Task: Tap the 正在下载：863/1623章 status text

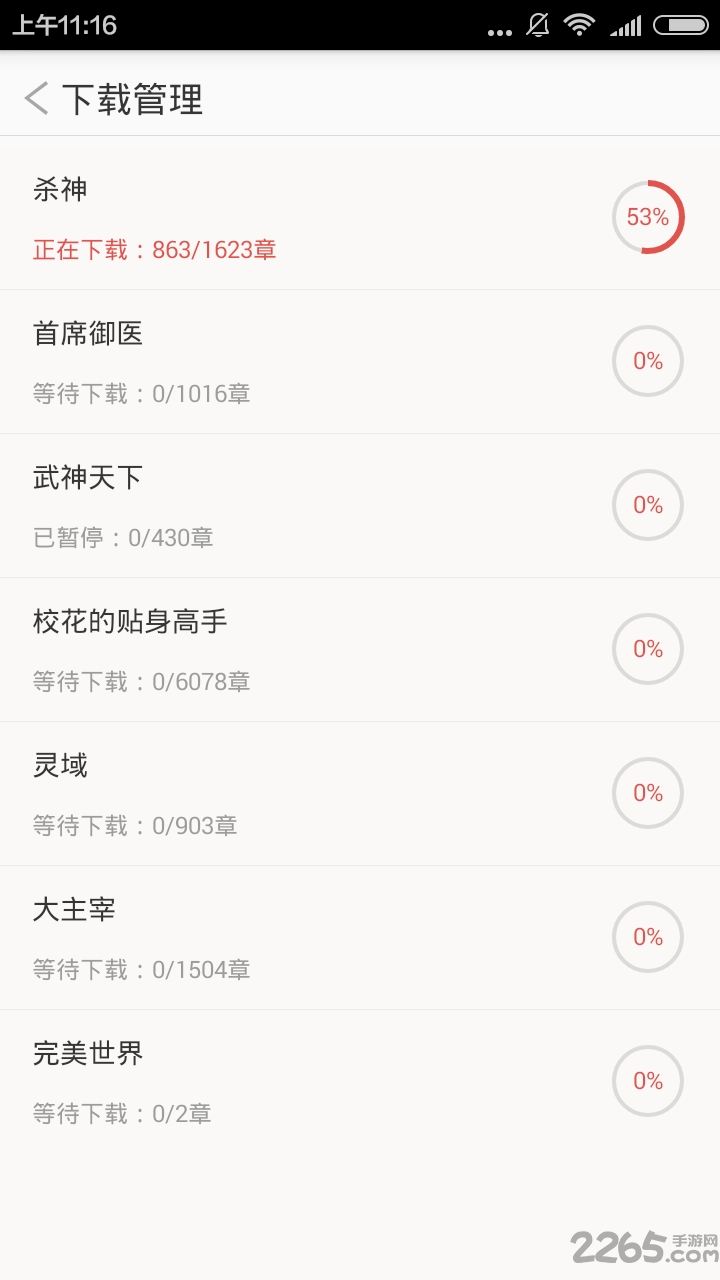Action: [155, 249]
